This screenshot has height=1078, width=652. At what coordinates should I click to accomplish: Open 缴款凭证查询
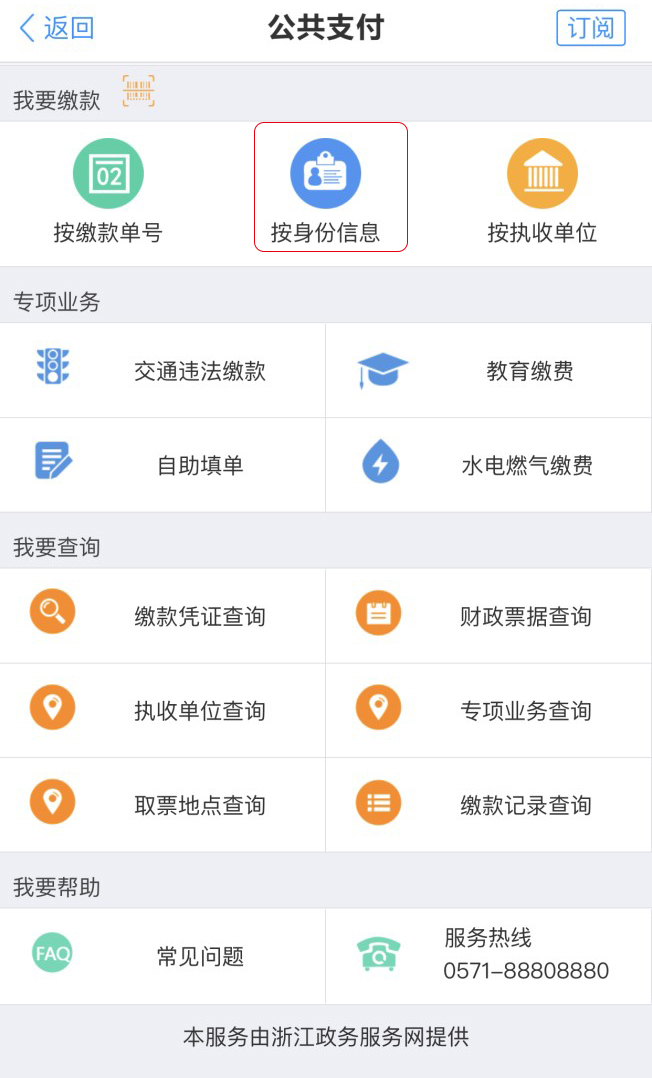pos(163,616)
